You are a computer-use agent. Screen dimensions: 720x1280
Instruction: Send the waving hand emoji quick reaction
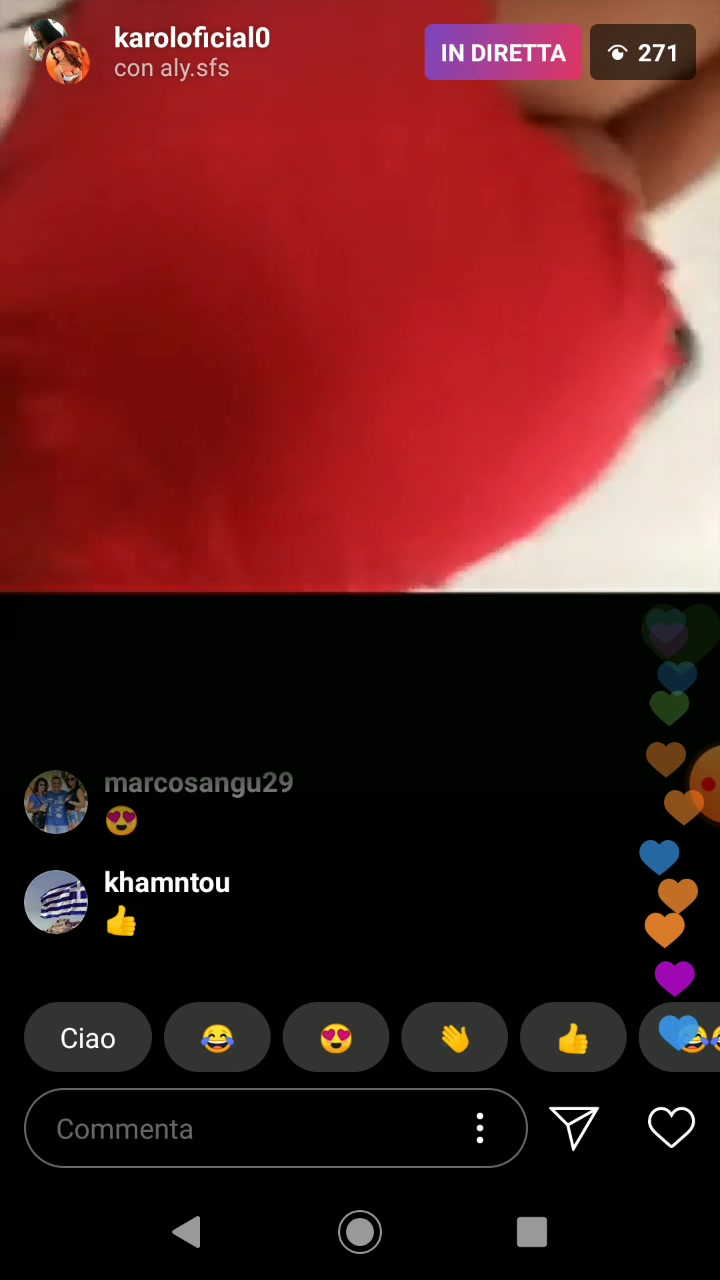[x=455, y=1037]
